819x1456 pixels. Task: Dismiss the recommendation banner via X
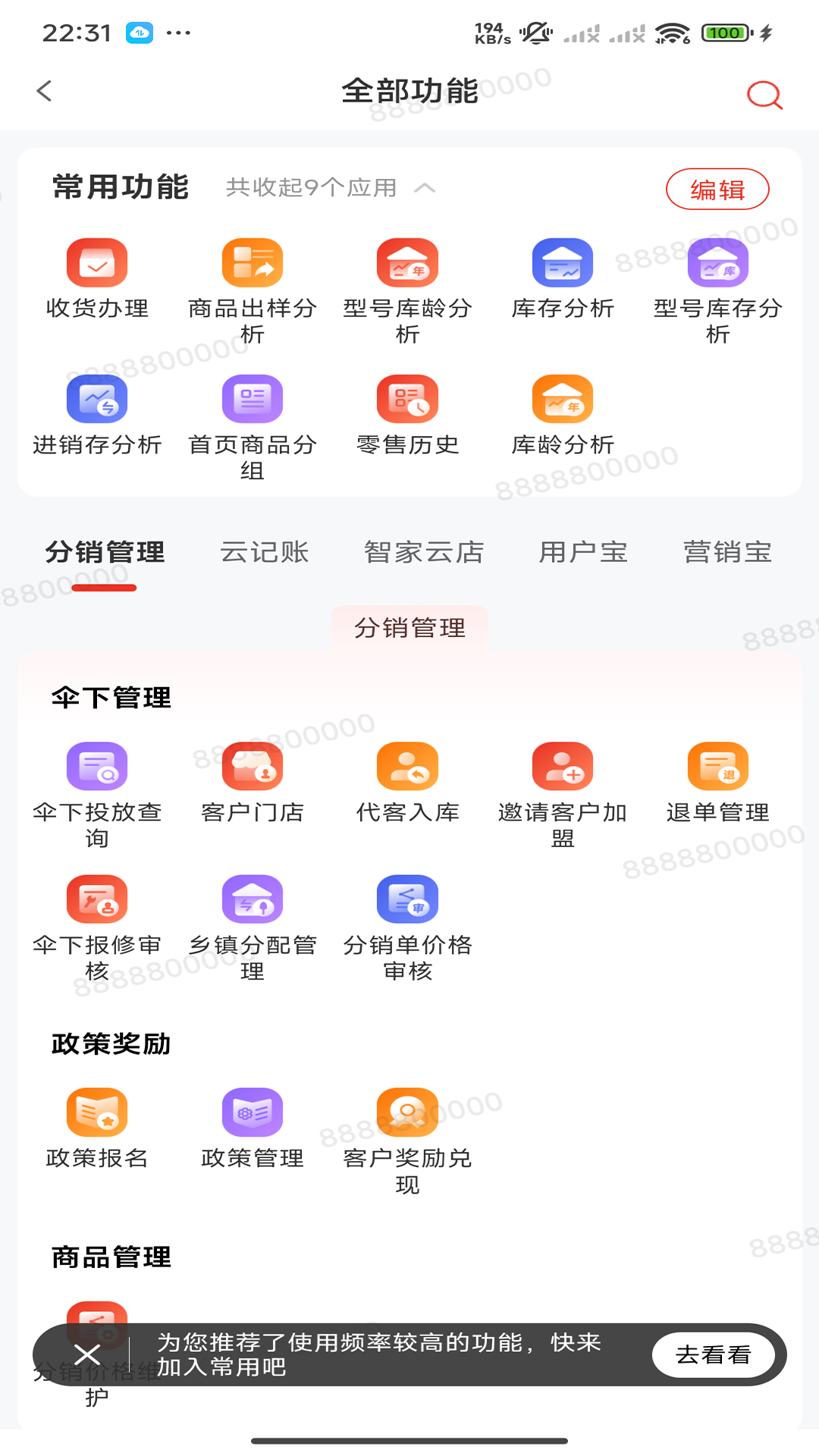click(x=87, y=1354)
